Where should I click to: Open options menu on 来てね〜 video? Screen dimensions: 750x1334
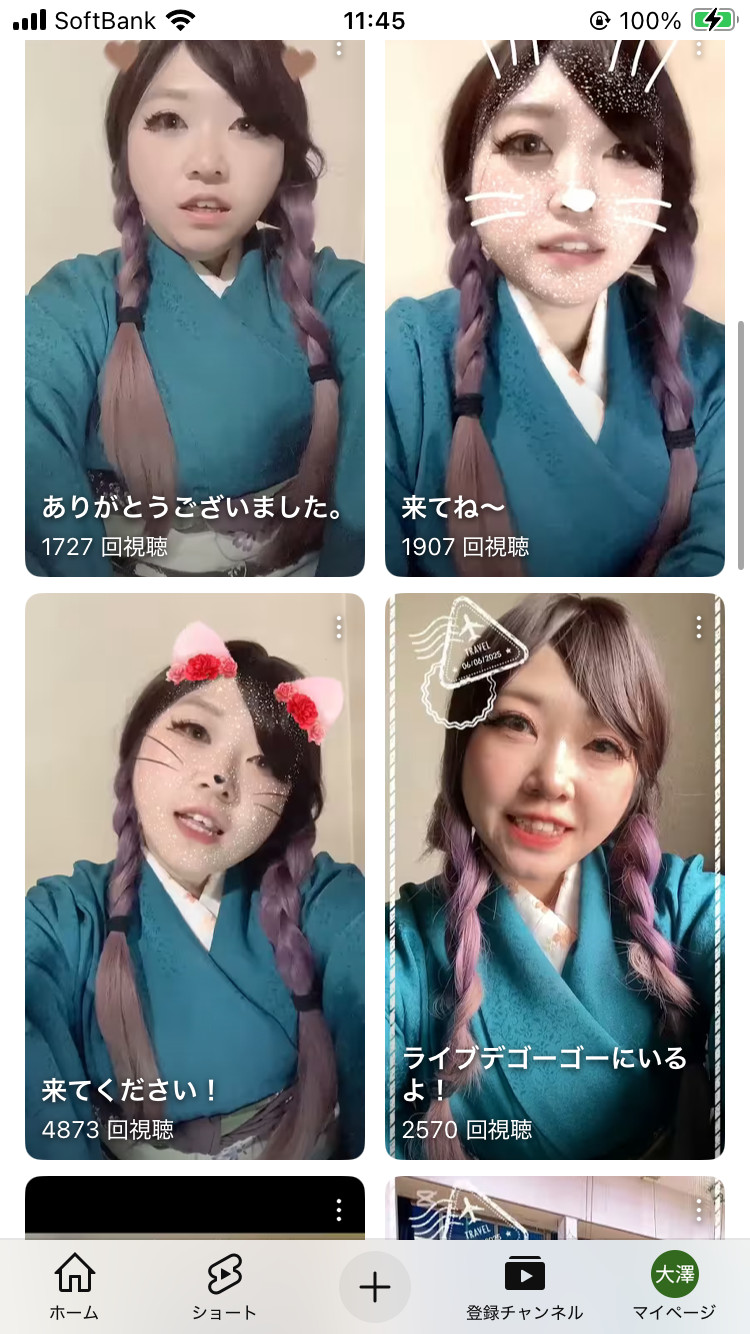click(x=698, y=48)
